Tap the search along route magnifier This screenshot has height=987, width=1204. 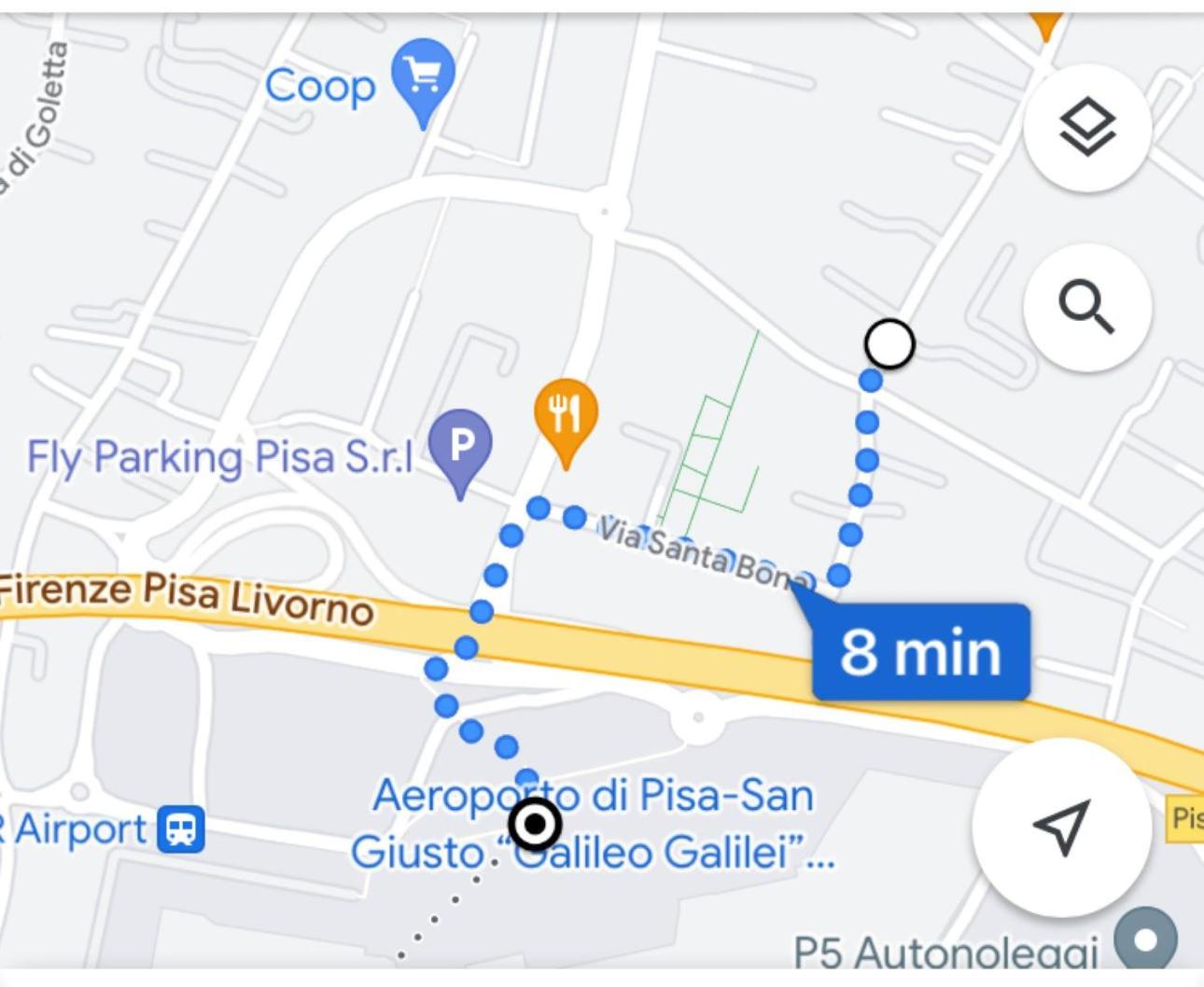1087,307
